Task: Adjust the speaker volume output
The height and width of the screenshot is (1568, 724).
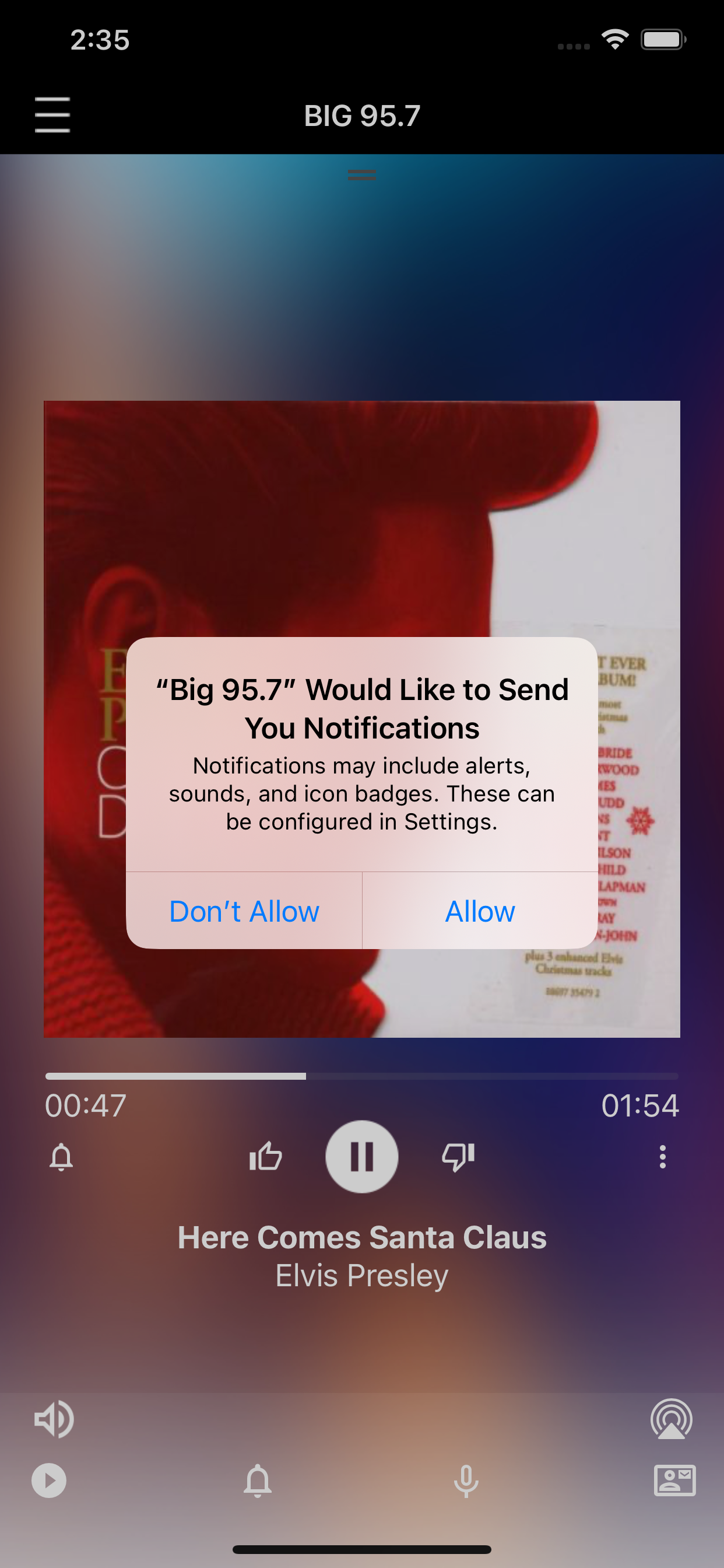Action: point(54,1419)
